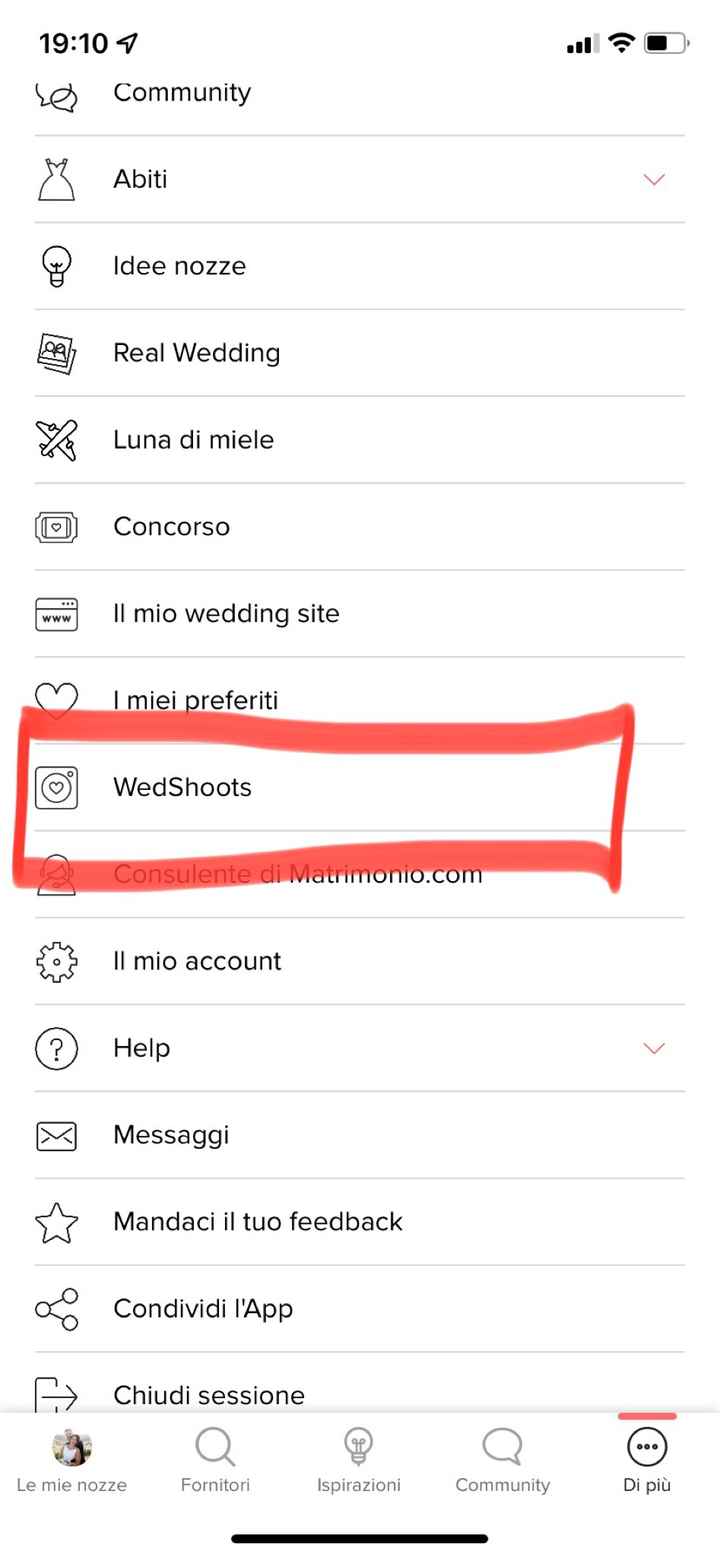The image size is (720, 1557).
Task: Open Il mio wedding site
Action: pos(226,614)
